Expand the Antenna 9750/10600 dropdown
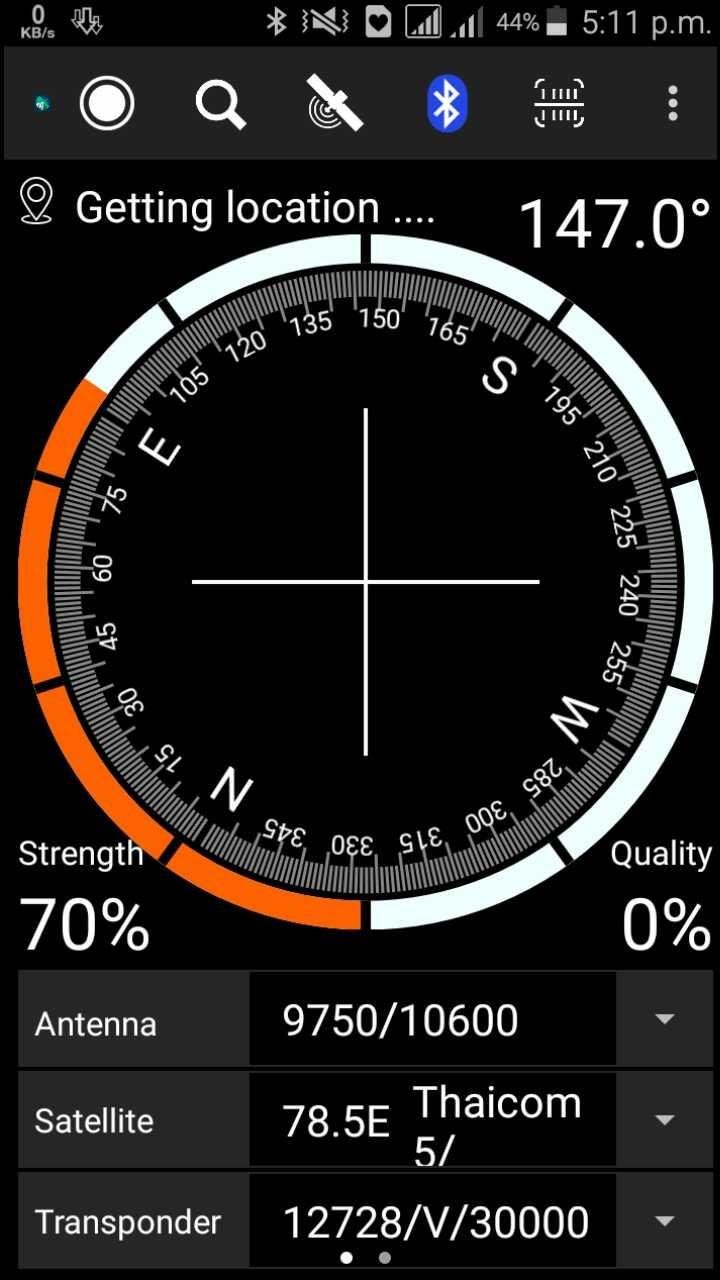The image size is (720, 1280). 664,1019
